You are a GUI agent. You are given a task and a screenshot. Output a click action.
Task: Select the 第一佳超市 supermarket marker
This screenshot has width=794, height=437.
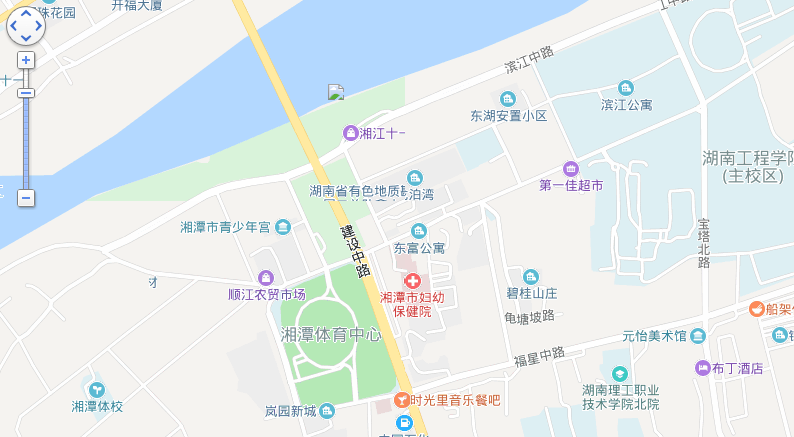[571, 169]
